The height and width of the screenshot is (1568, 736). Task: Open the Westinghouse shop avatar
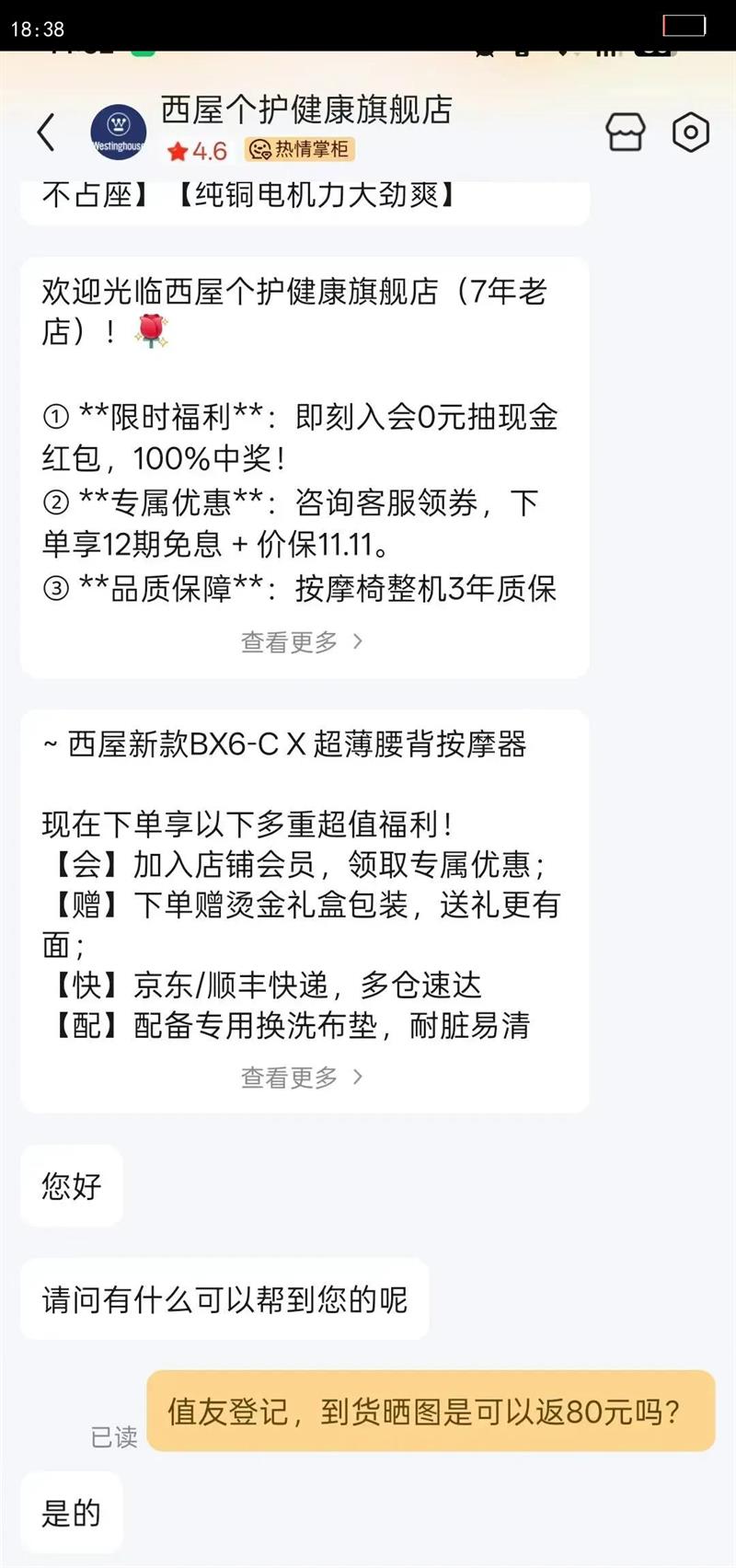pyautogui.click(x=118, y=133)
